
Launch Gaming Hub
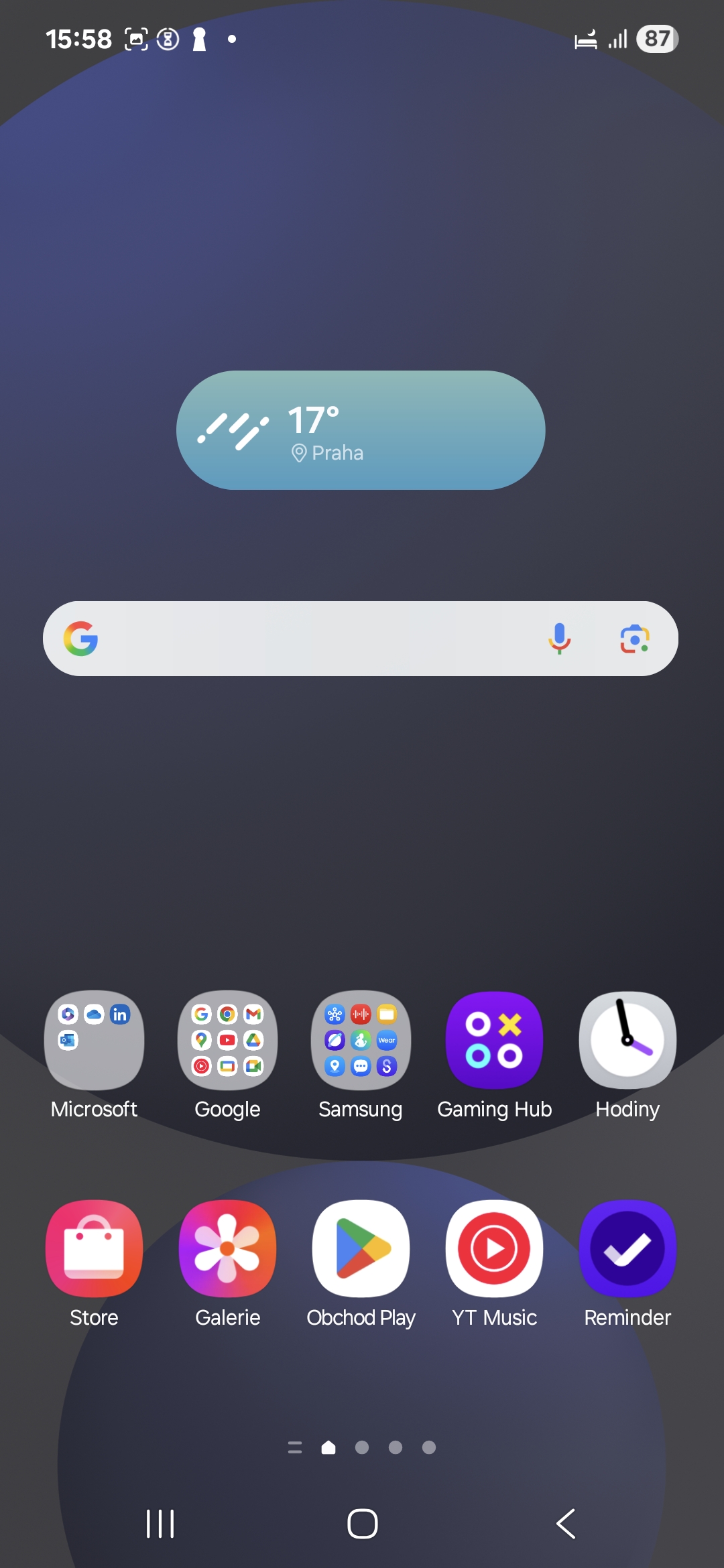coord(495,1040)
